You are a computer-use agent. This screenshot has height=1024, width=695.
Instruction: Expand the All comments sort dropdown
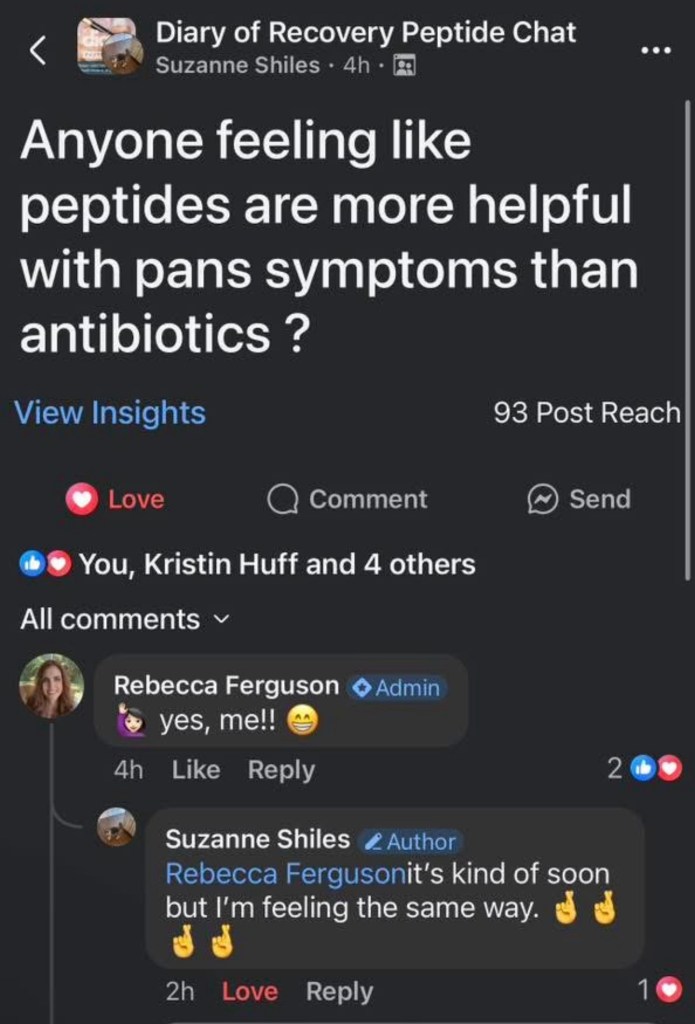pyautogui.click(x=125, y=620)
